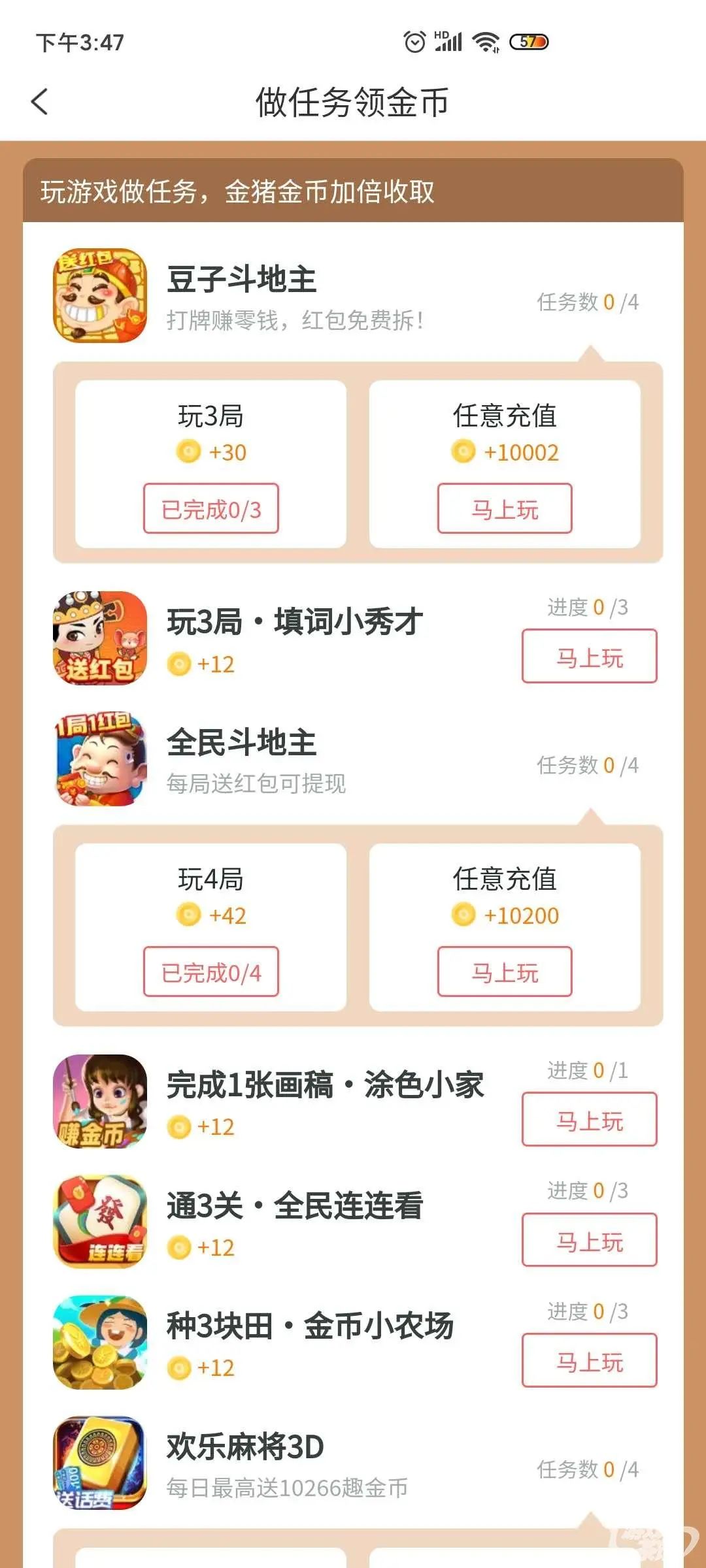The width and height of the screenshot is (706, 1568).
Task: Open the 涂色小家 app icon
Action: [x=99, y=1103]
